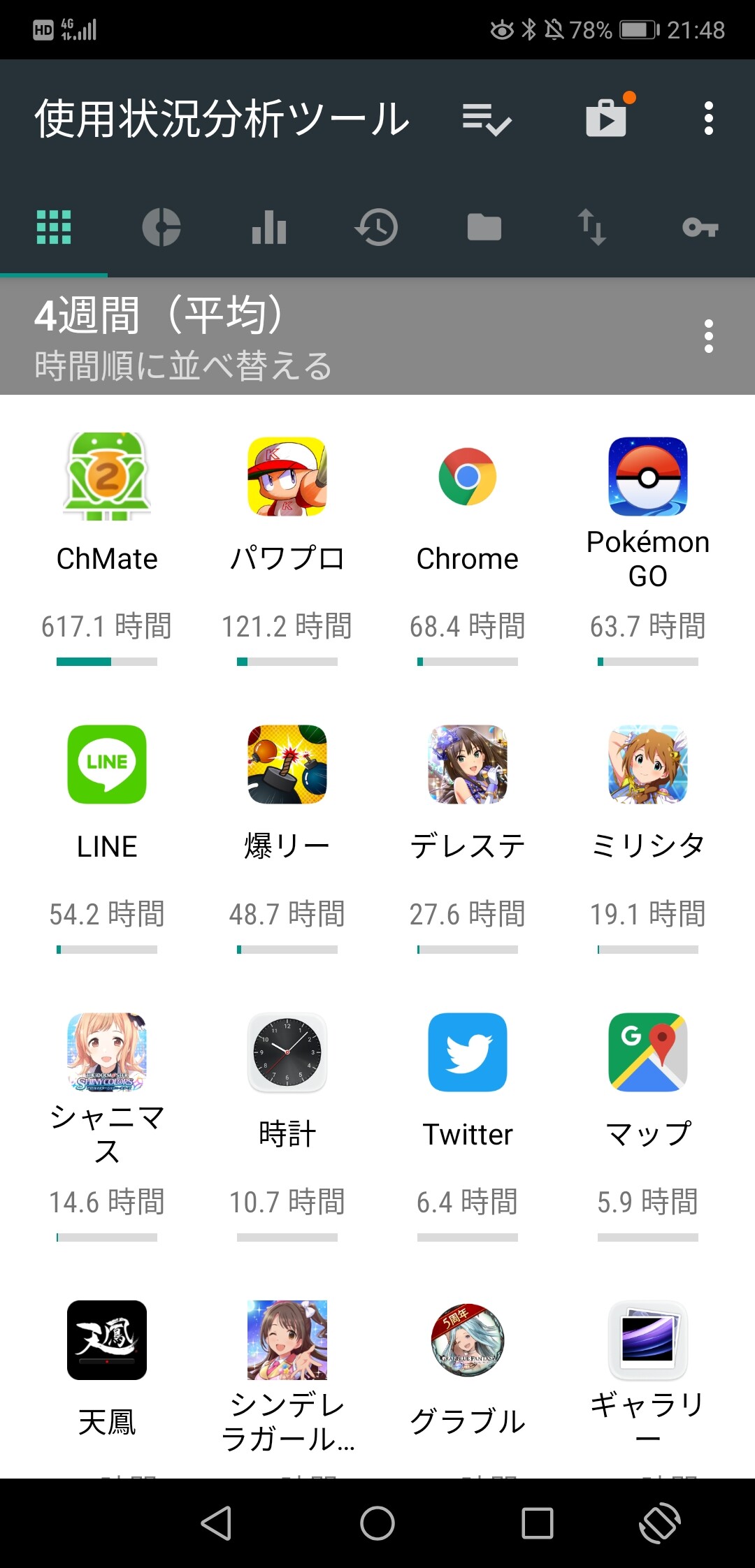This screenshot has width=755, height=1568.
Task: Select the デレステ app tile
Action: tap(468, 836)
